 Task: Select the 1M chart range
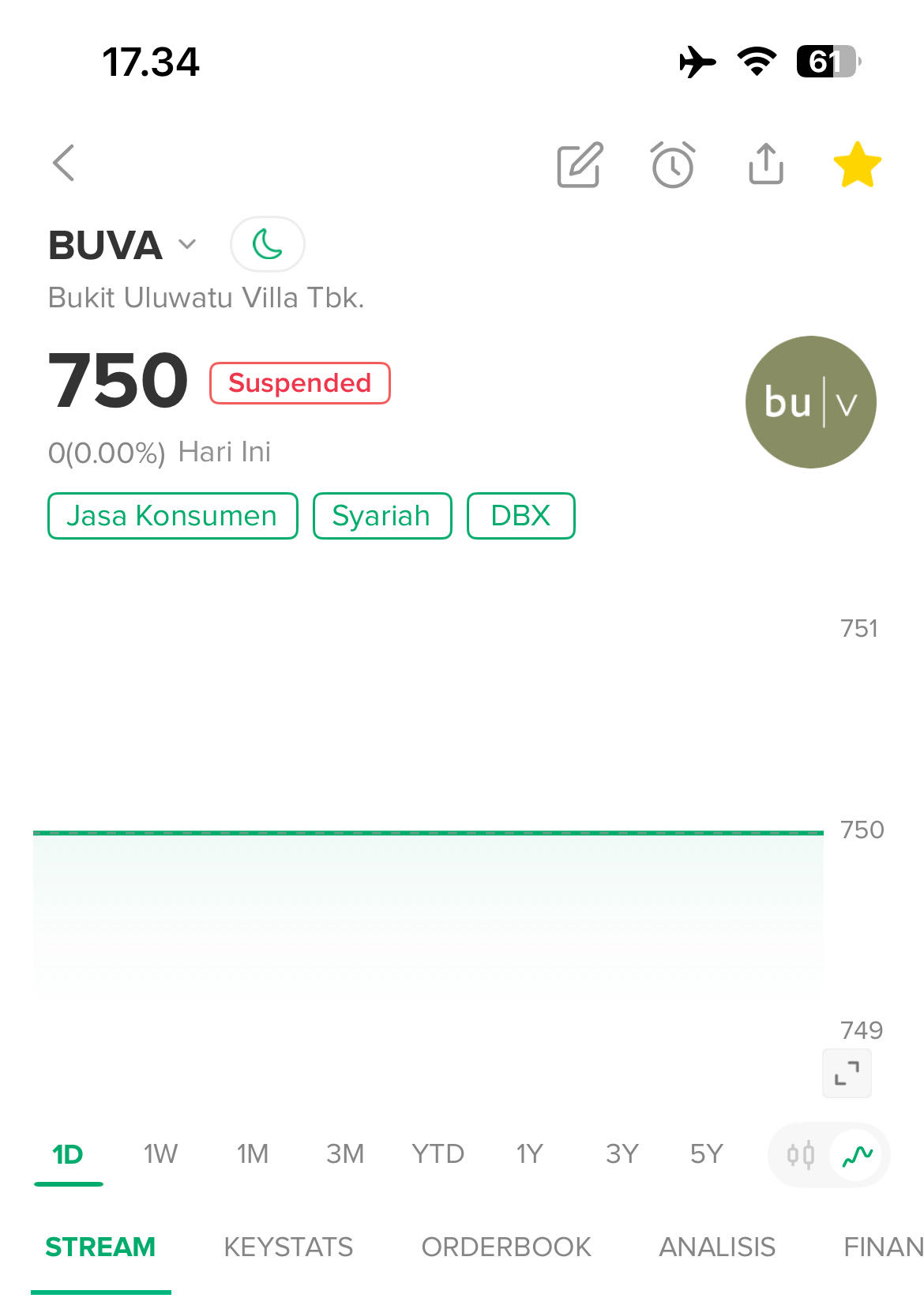click(x=253, y=1154)
